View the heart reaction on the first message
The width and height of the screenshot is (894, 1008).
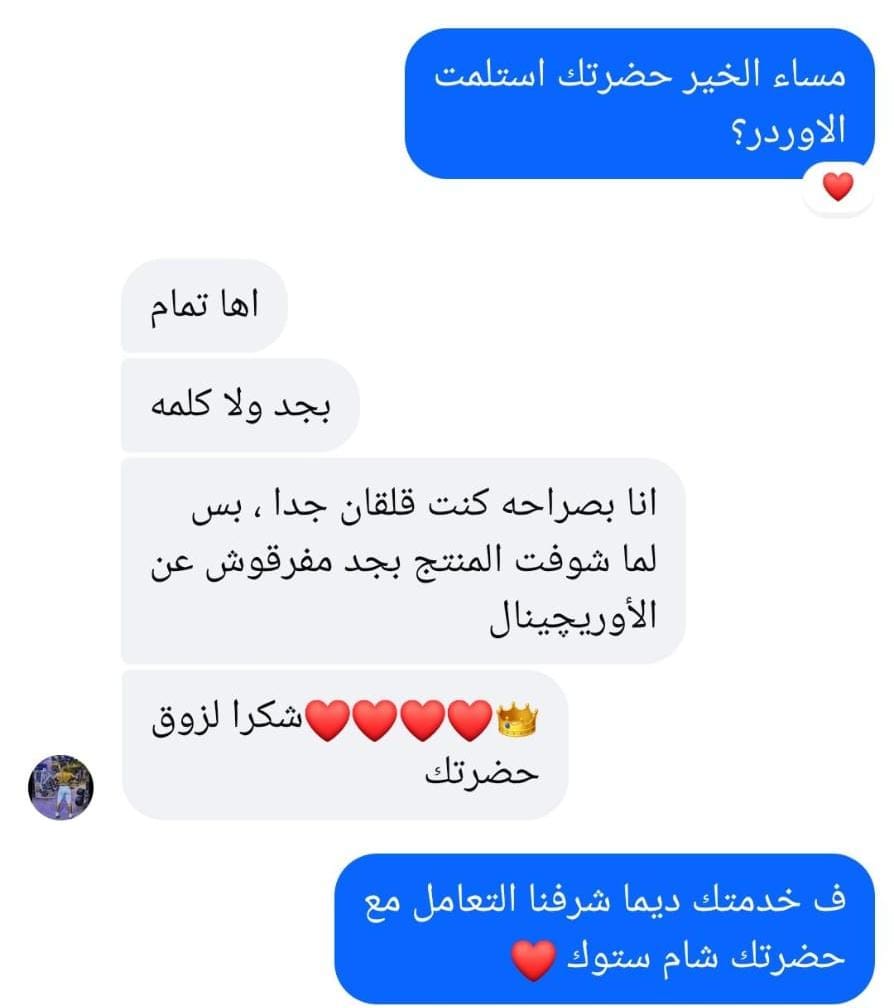[x=837, y=186]
